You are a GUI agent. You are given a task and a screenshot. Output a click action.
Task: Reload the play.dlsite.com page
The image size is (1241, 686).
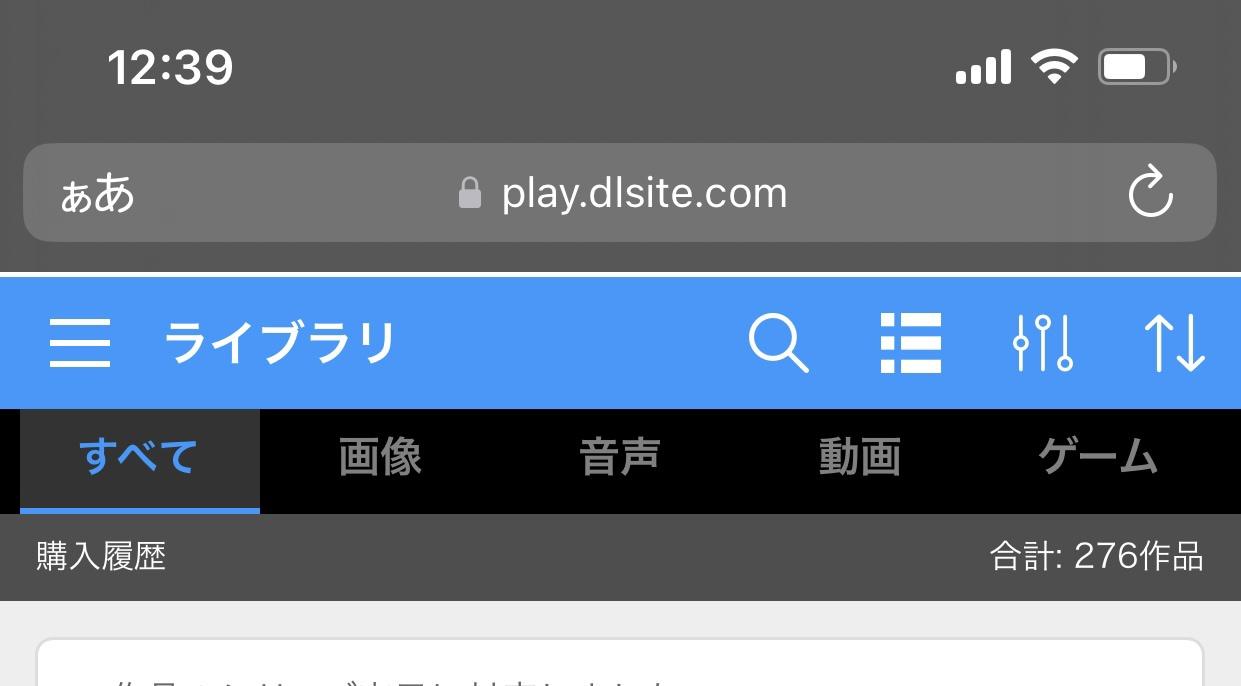[x=1150, y=192]
